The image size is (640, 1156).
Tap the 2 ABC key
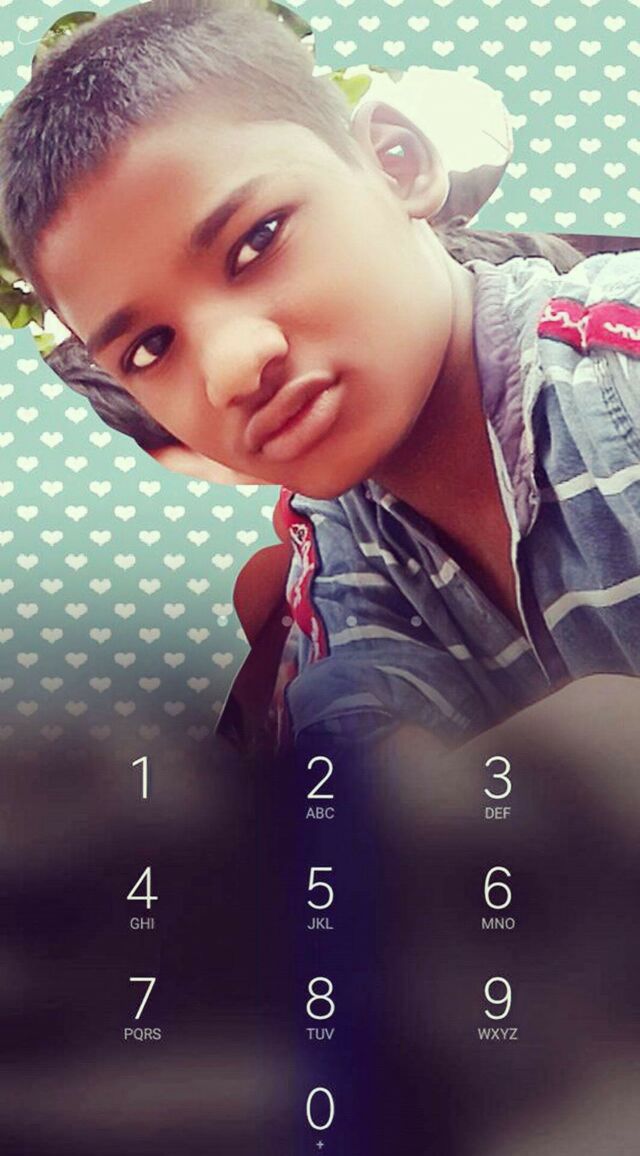[320, 788]
